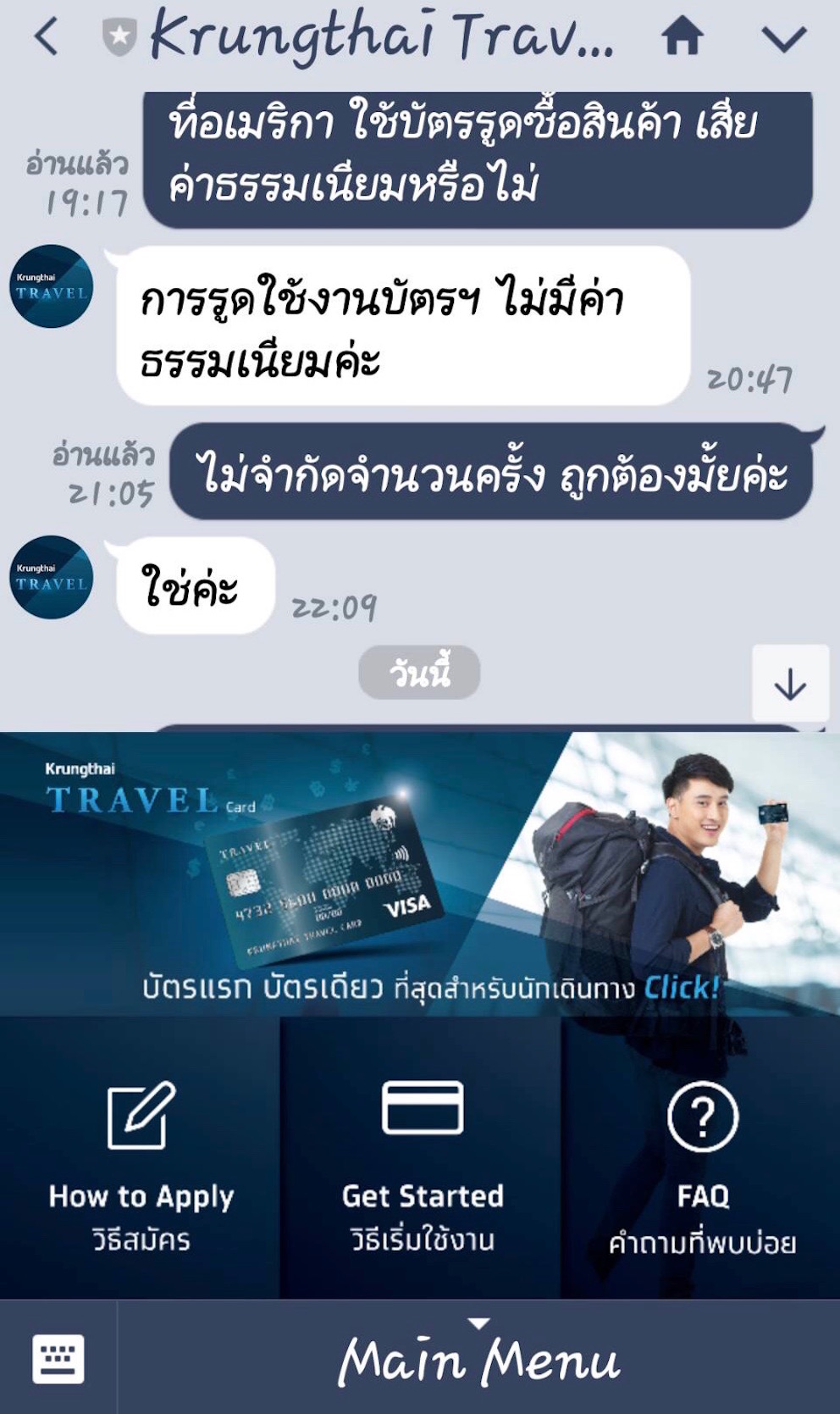Select How to Apply menu tile
Viewport: 840px width, 1414px height.
click(141, 1157)
